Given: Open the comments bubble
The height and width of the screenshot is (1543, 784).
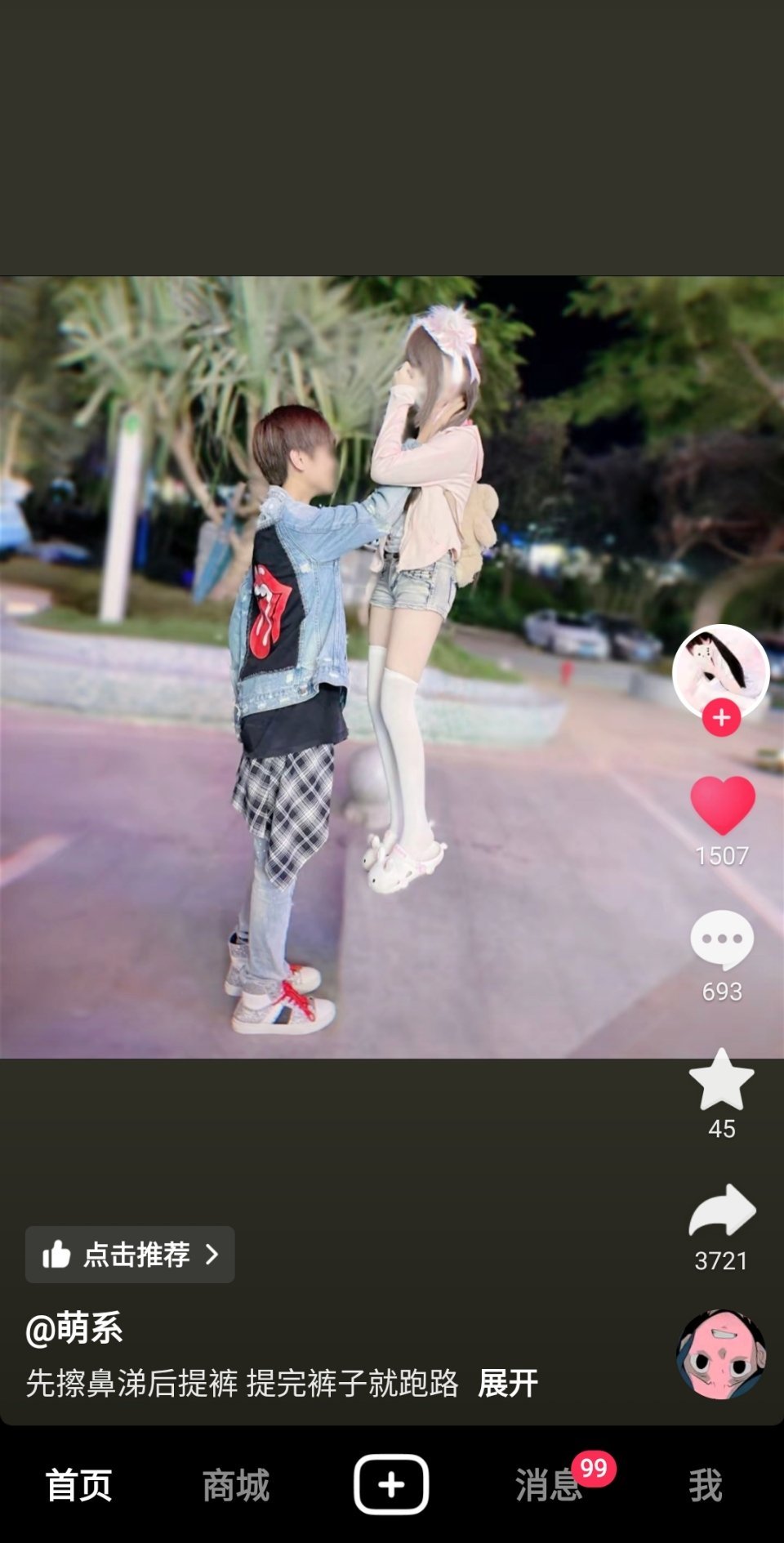Looking at the screenshot, I should [722, 939].
